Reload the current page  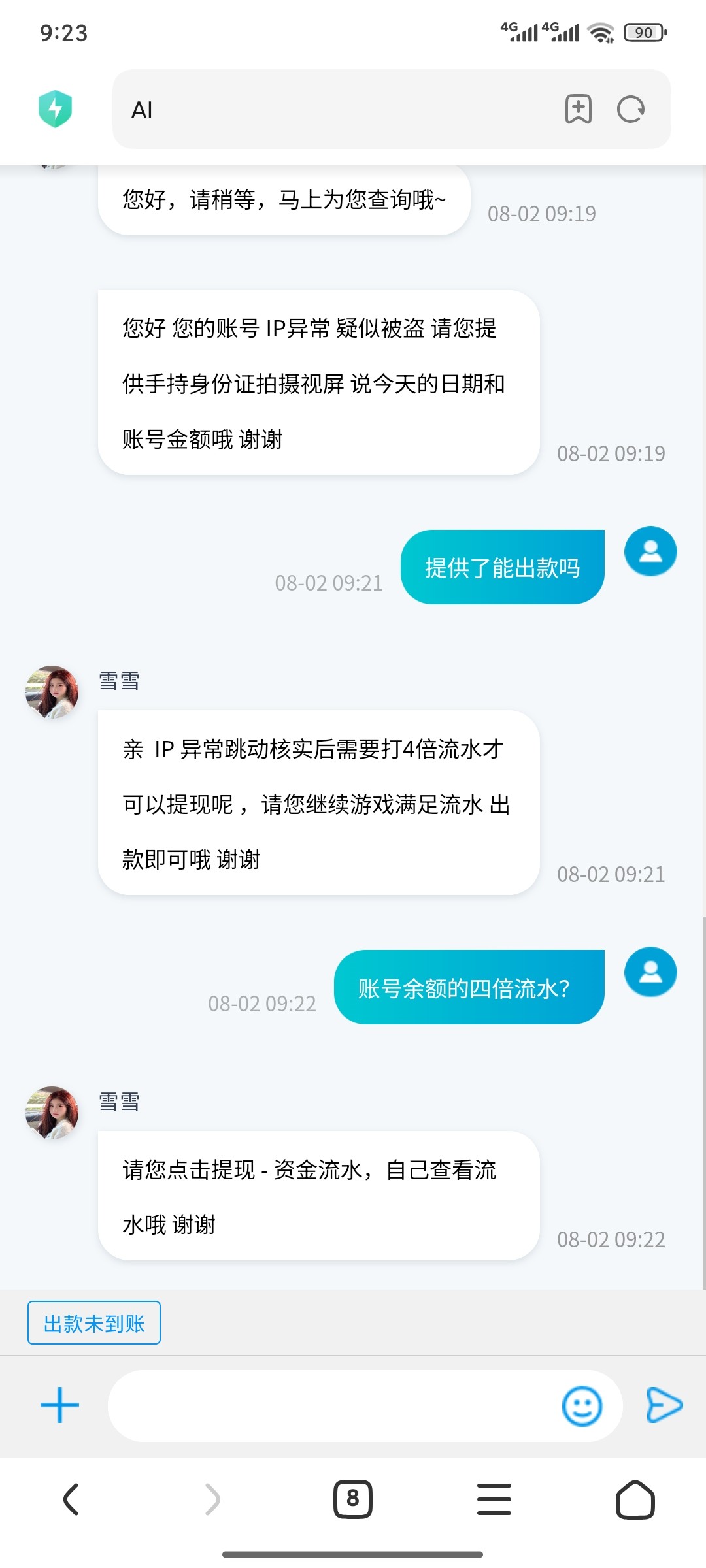point(631,109)
